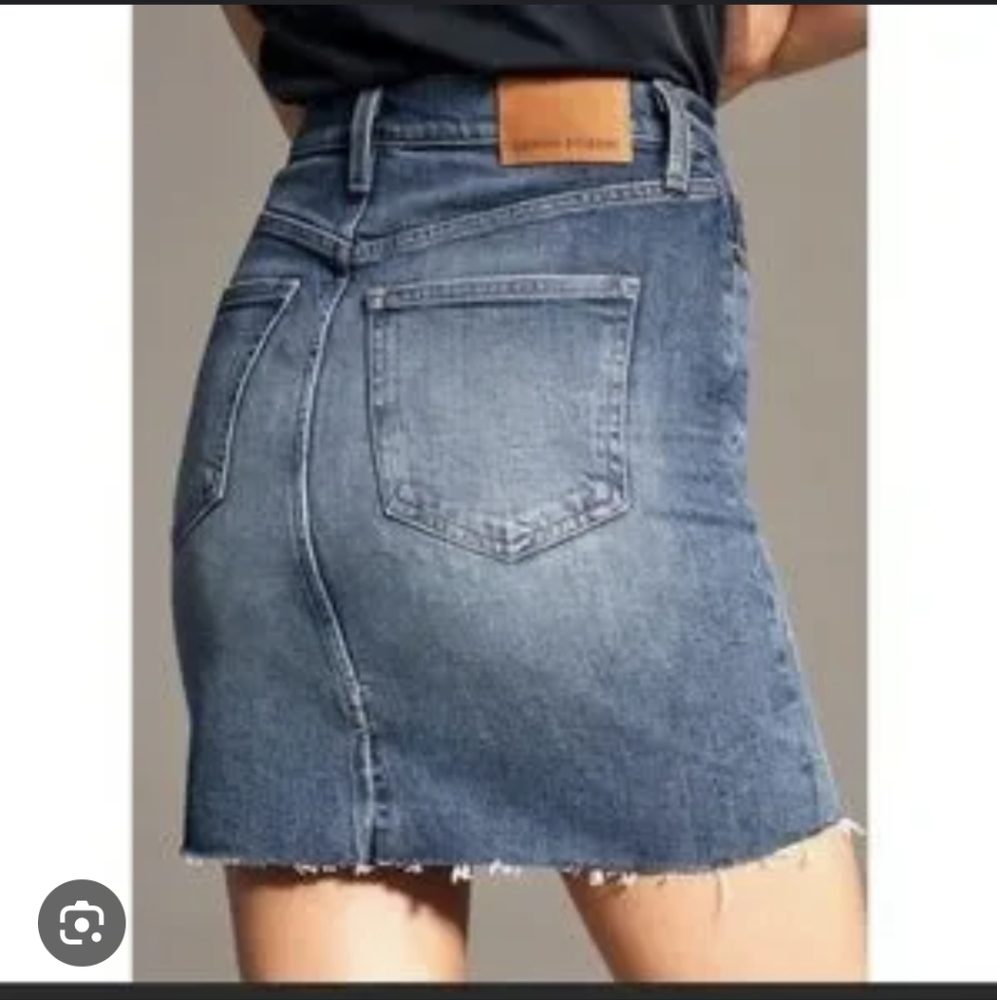Click the back belt loop near the patch
Viewport: 997px width, 1000px height.
click(x=675, y=135)
